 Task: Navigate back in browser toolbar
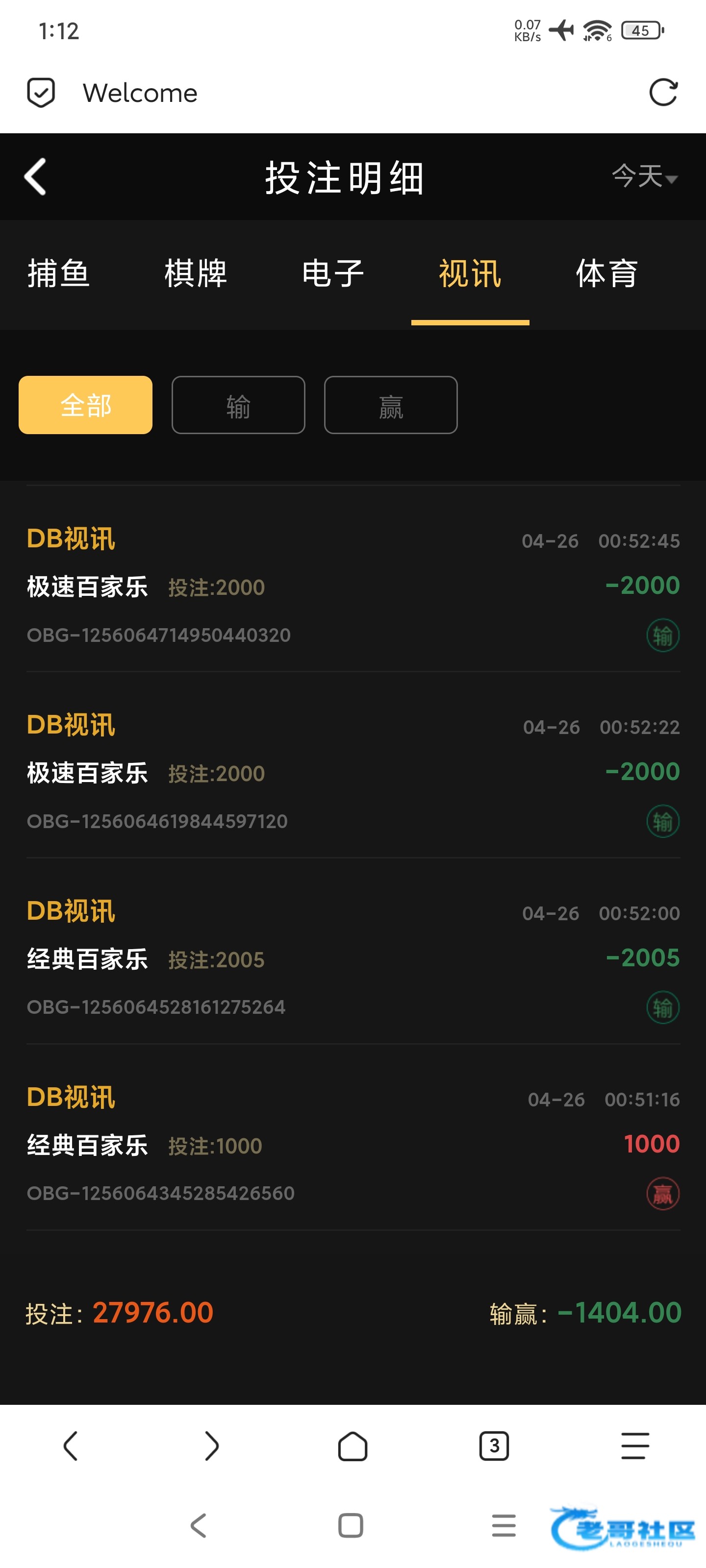[71, 1445]
